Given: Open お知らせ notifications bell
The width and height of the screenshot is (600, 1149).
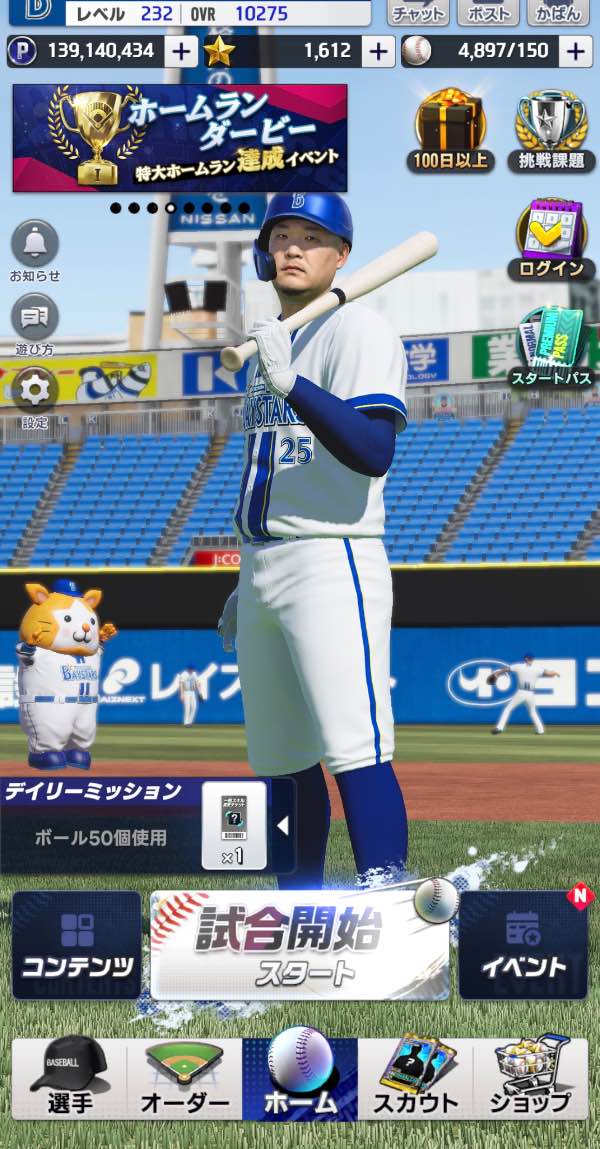Looking at the screenshot, I should (35, 250).
